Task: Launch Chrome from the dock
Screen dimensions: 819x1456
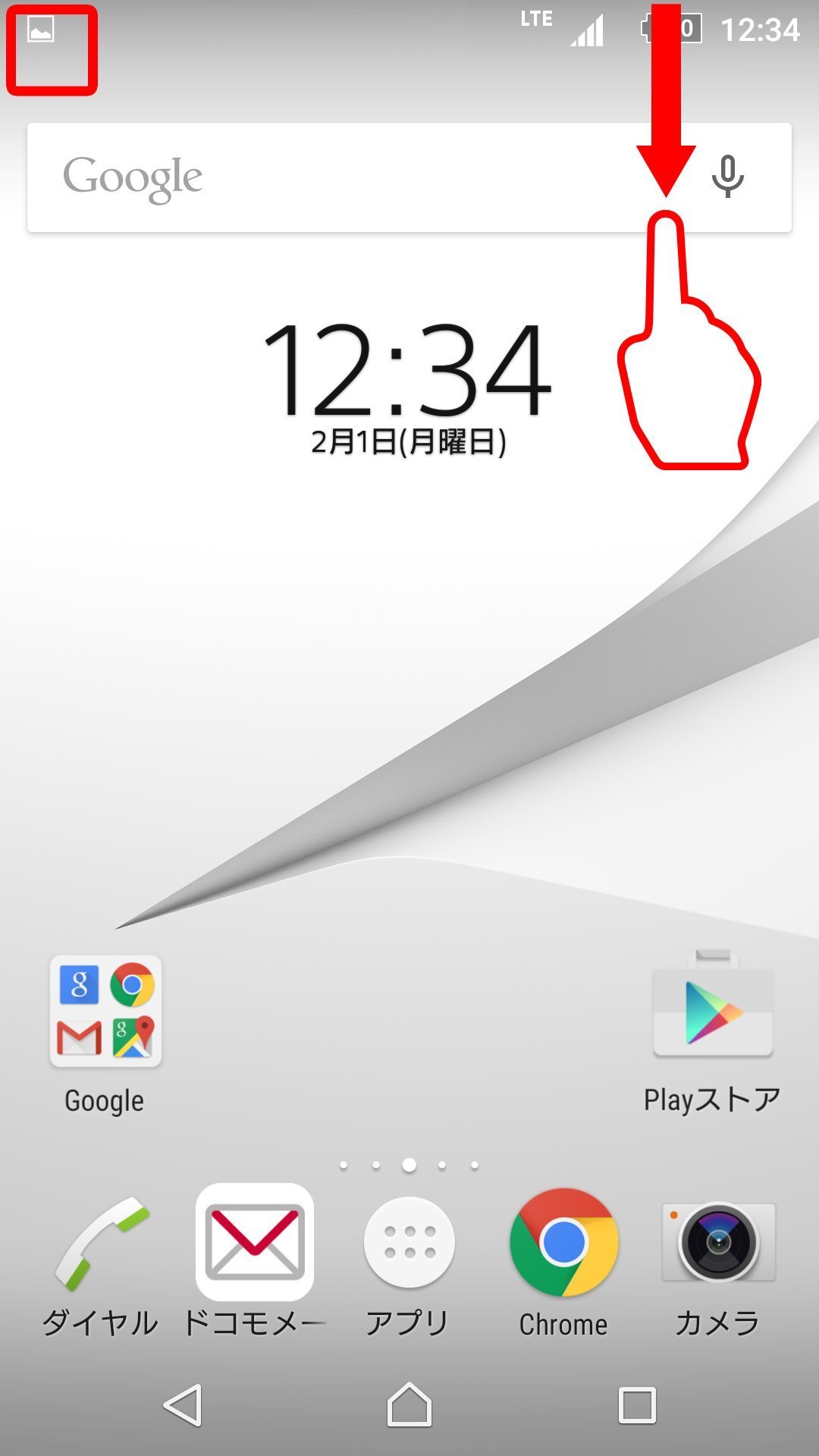Action: (x=563, y=1242)
